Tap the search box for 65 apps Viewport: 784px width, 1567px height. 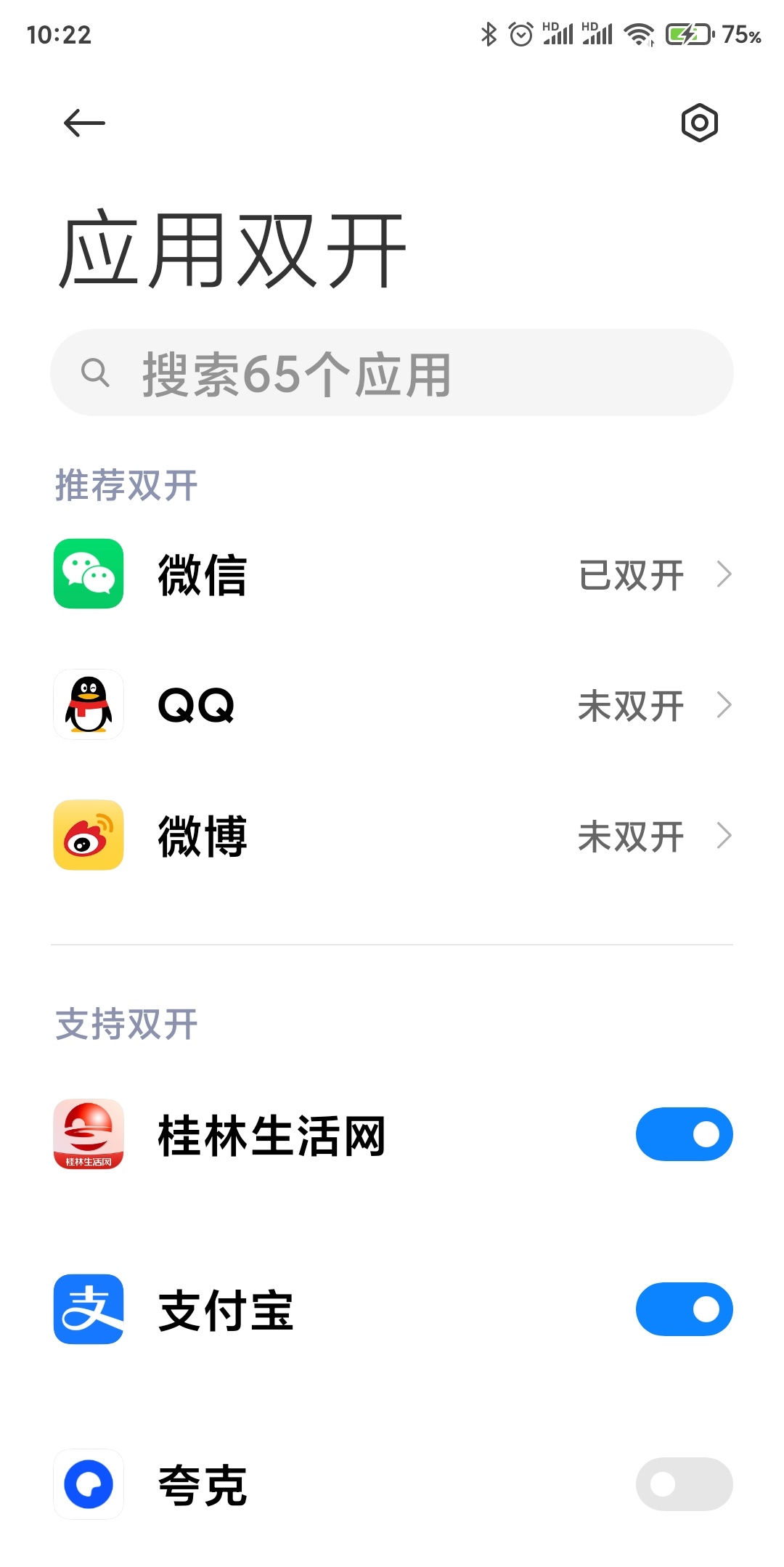pyautogui.click(x=392, y=373)
